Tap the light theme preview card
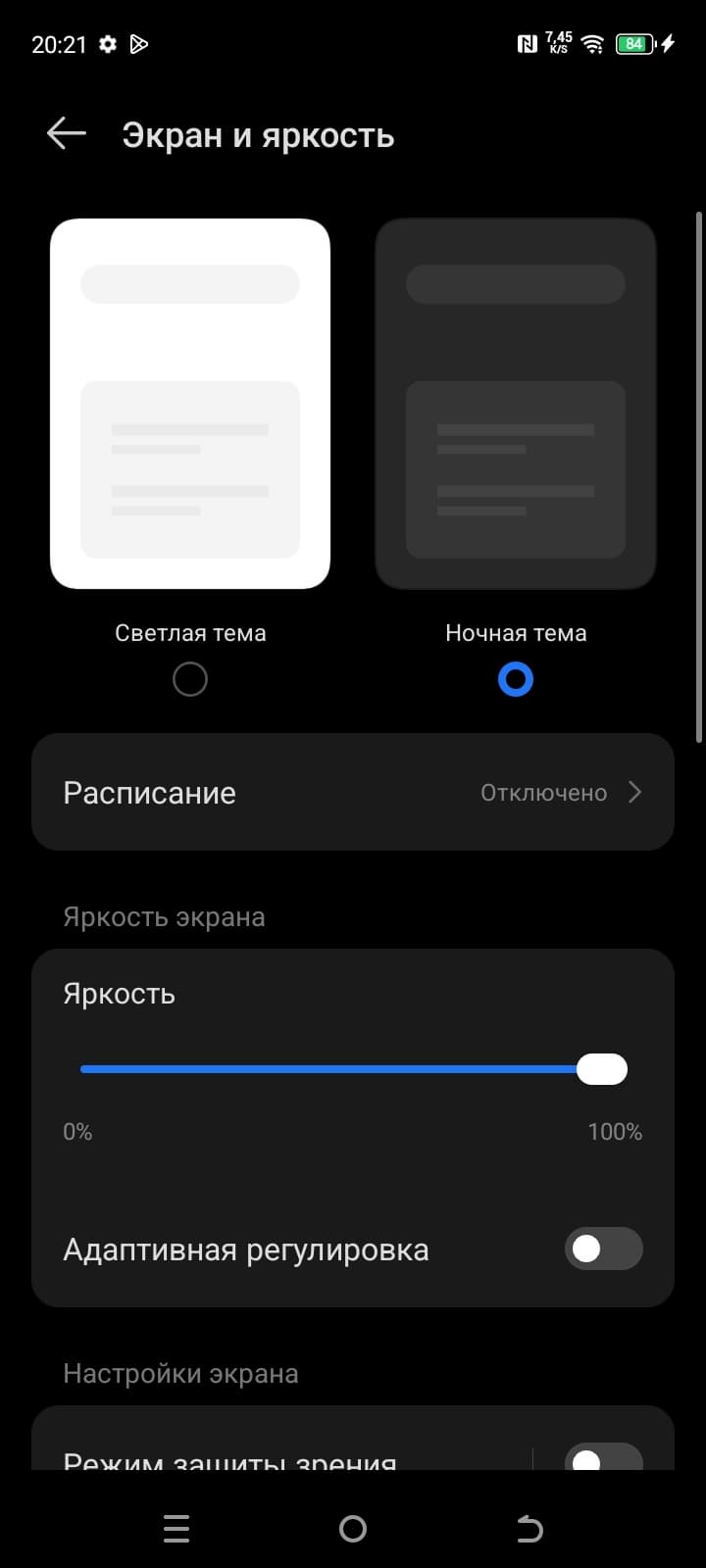This screenshot has width=706, height=1568. [190, 403]
